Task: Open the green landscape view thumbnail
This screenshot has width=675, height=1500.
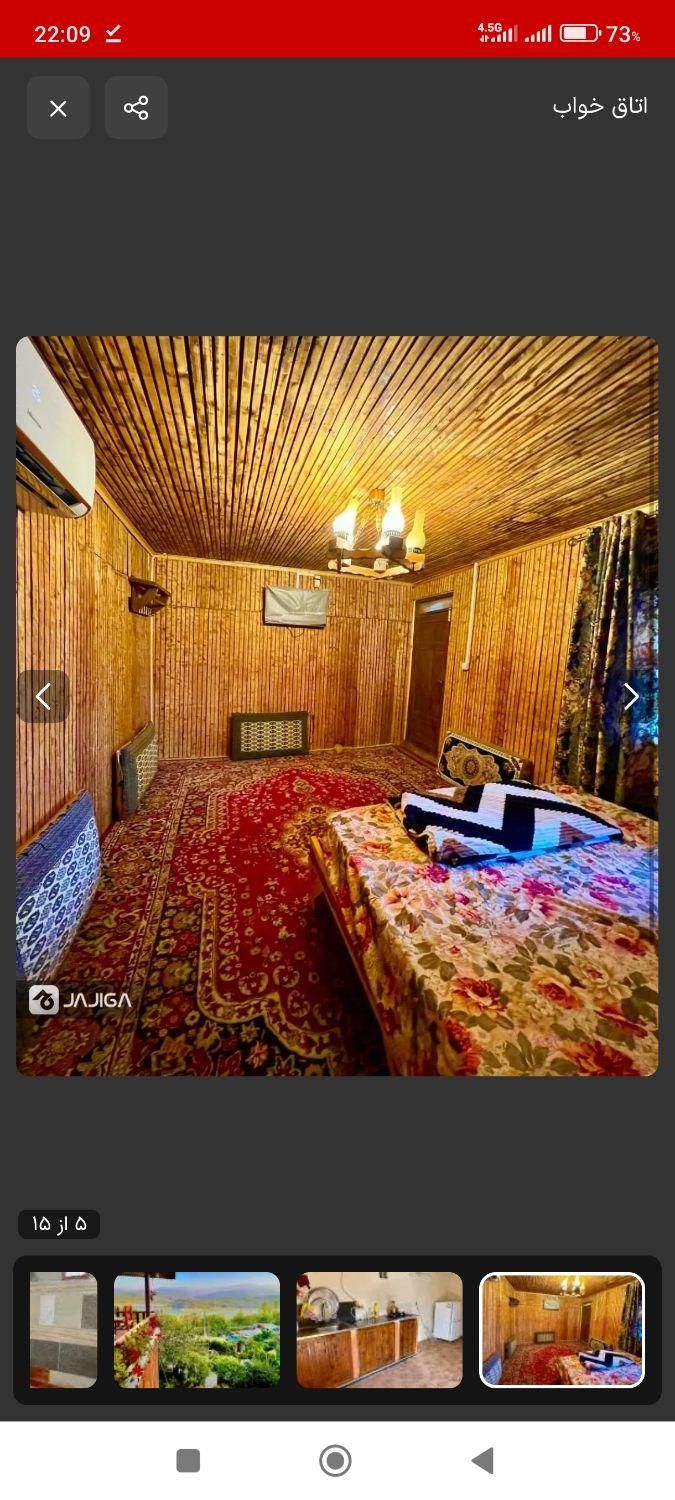Action: (197, 1330)
